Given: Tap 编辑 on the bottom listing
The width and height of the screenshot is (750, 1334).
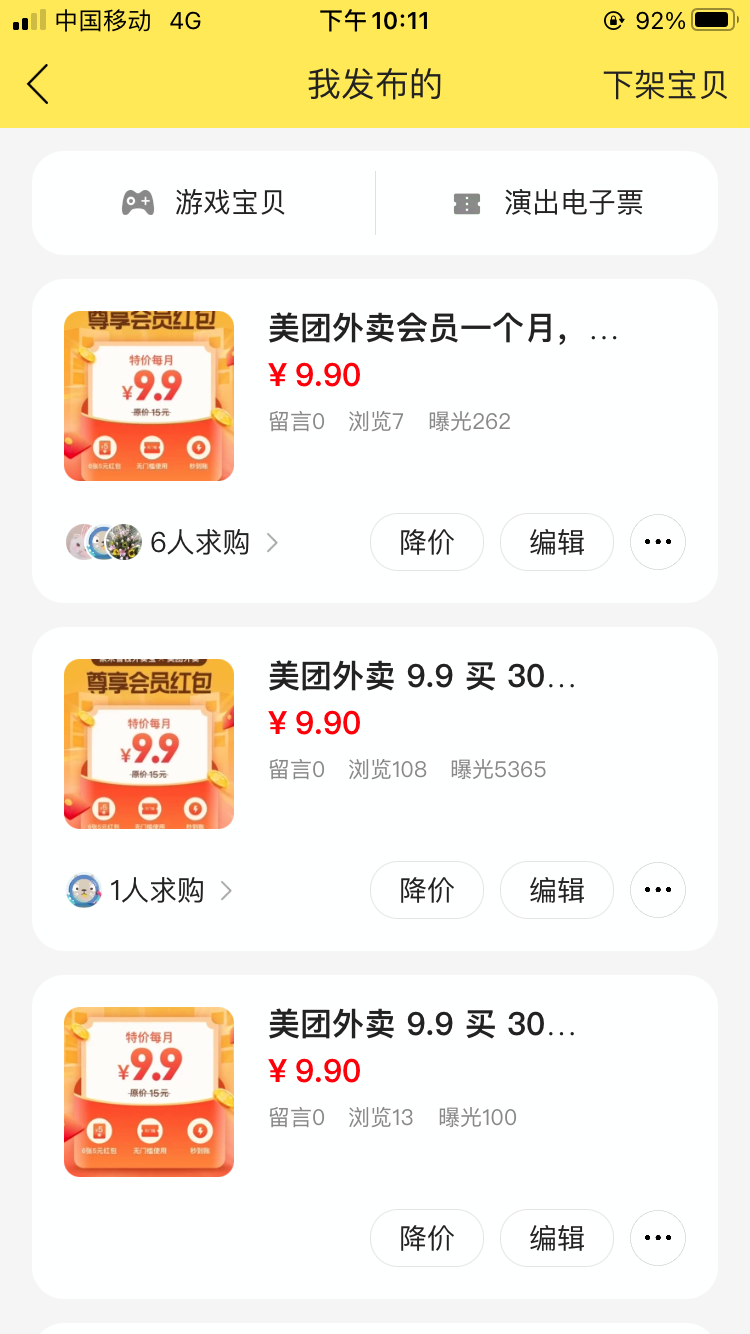Looking at the screenshot, I should [x=556, y=1238].
